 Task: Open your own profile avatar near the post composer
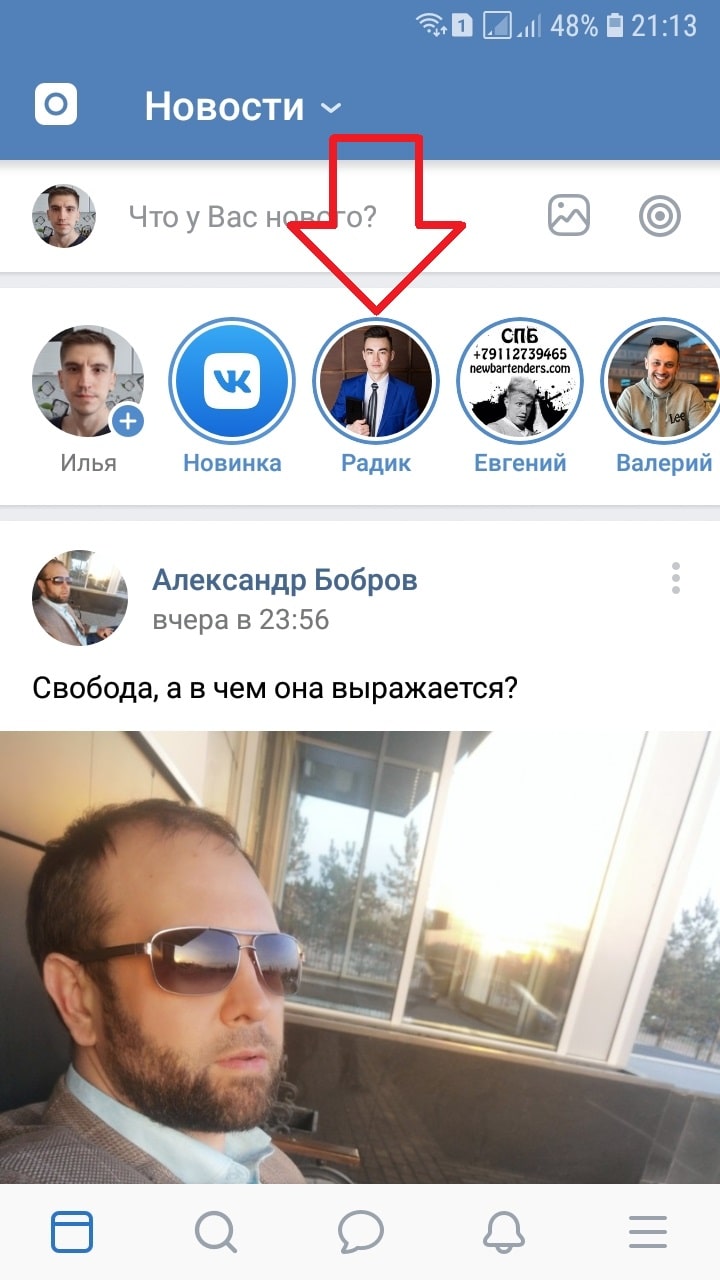coord(63,215)
